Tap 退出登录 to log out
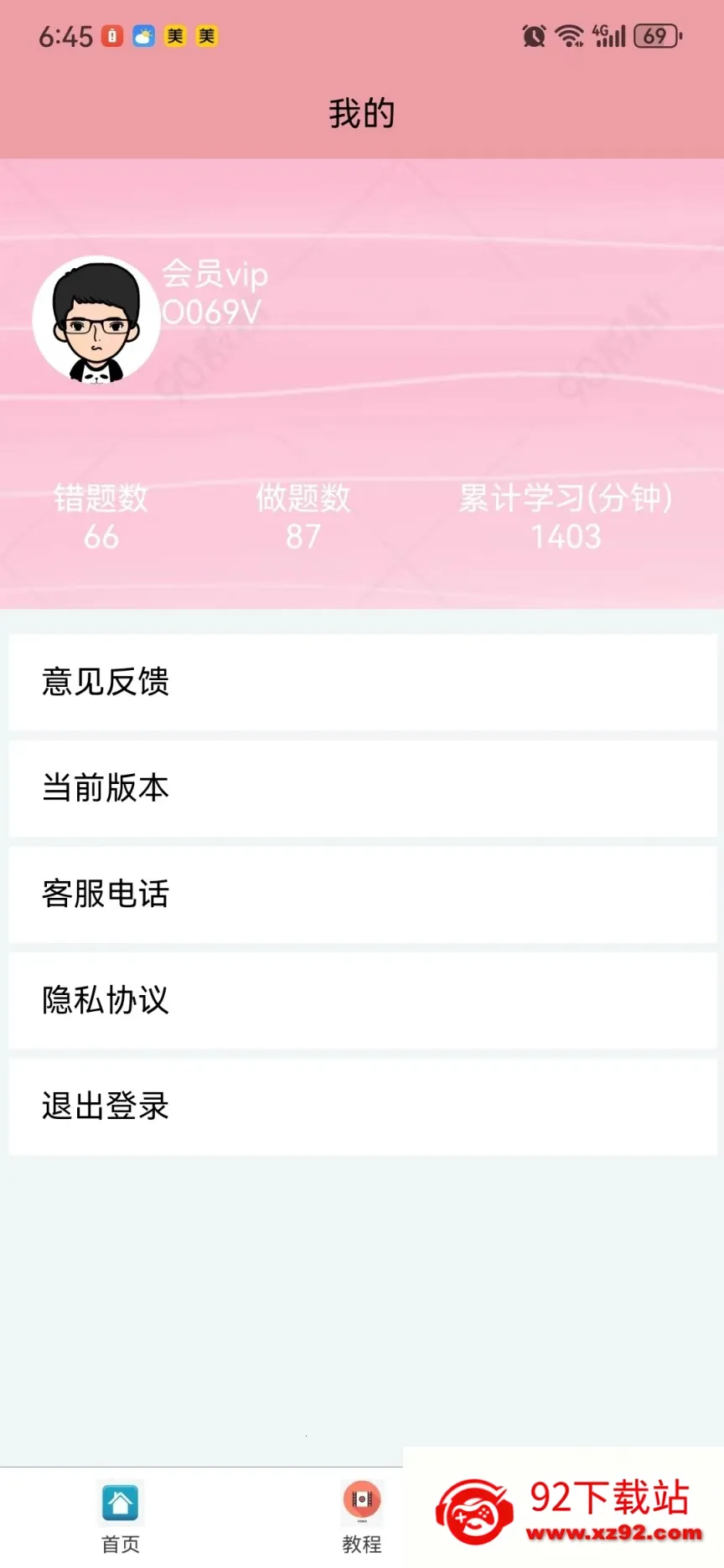724x1568 pixels. [x=362, y=1106]
